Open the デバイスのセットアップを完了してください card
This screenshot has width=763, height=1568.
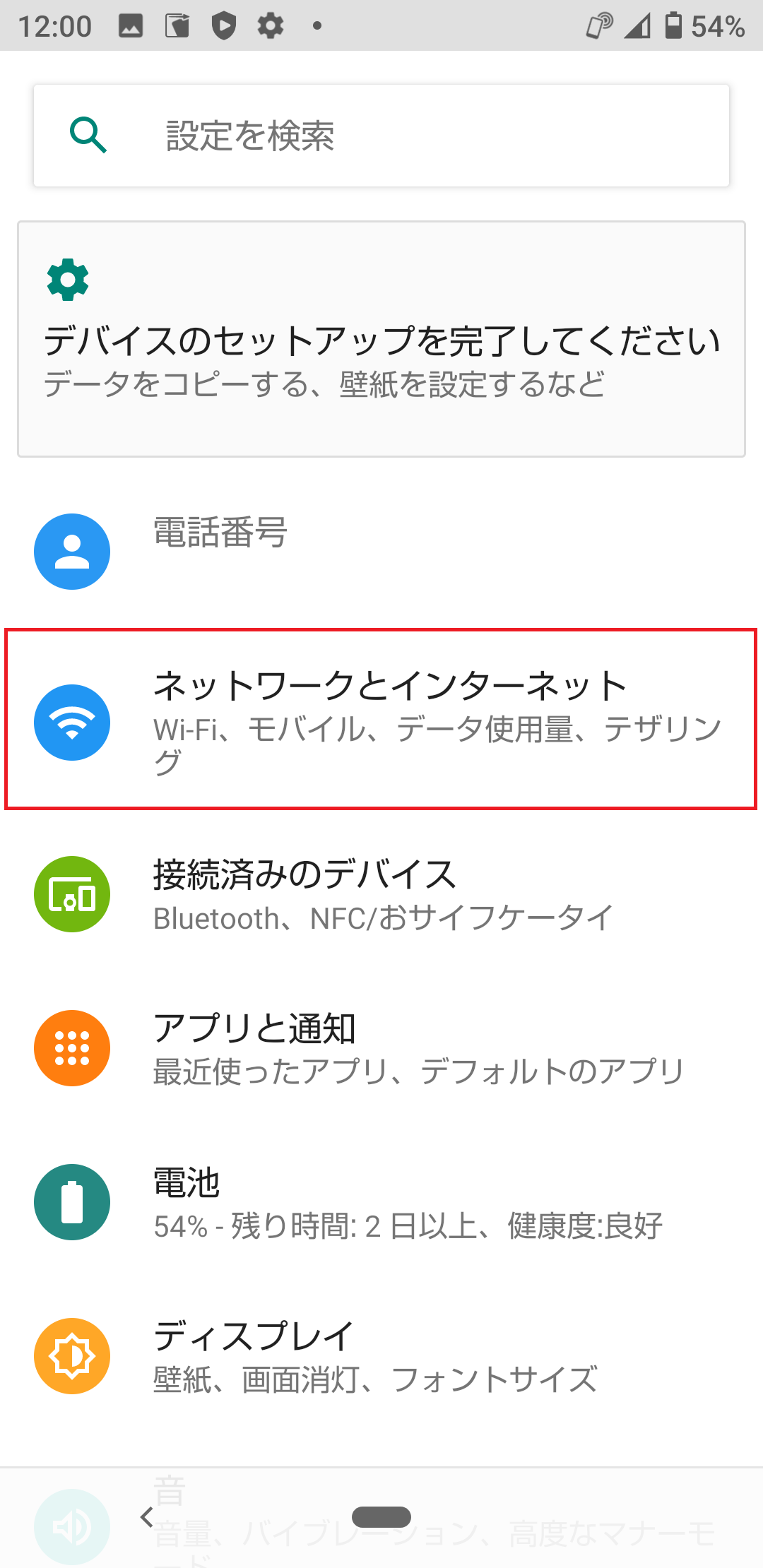tap(381, 339)
